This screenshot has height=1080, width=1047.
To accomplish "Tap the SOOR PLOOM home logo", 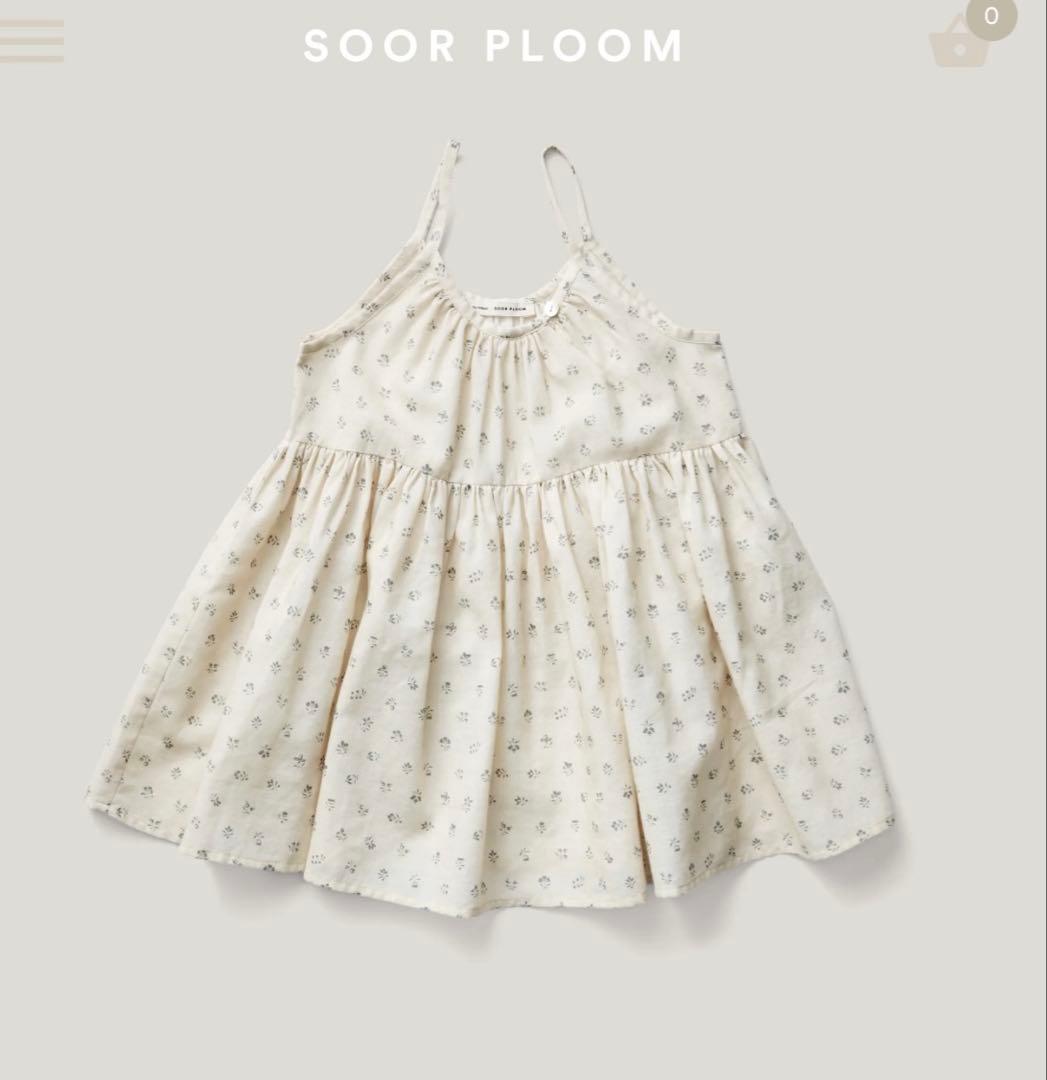I will coord(494,46).
